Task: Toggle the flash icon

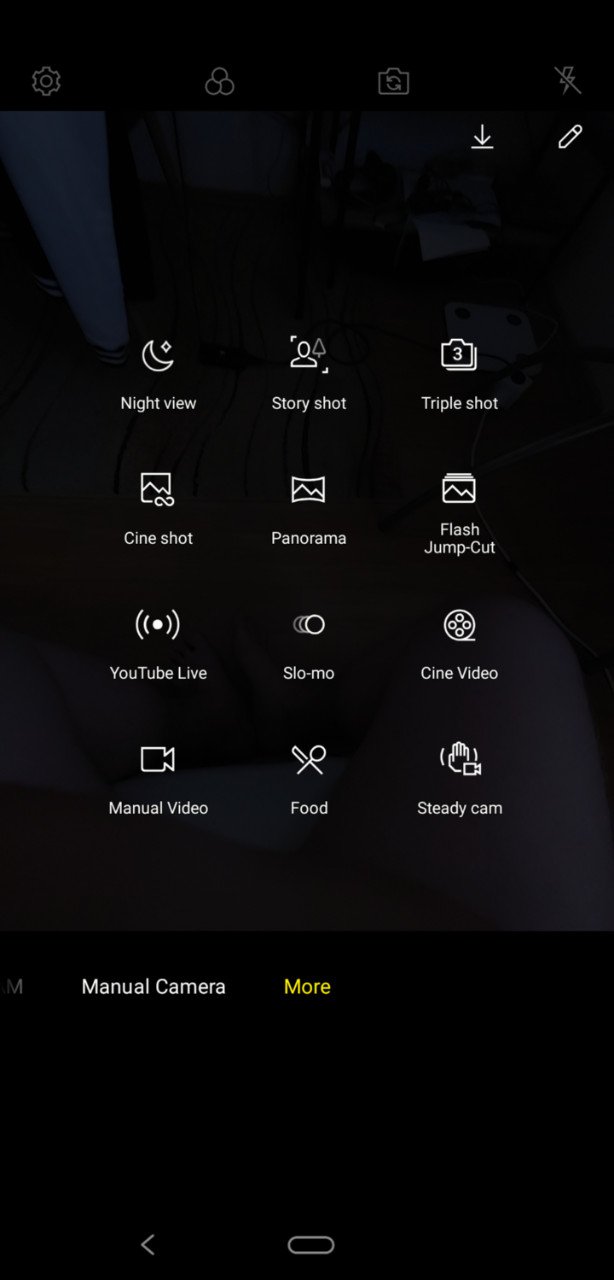Action: click(567, 81)
